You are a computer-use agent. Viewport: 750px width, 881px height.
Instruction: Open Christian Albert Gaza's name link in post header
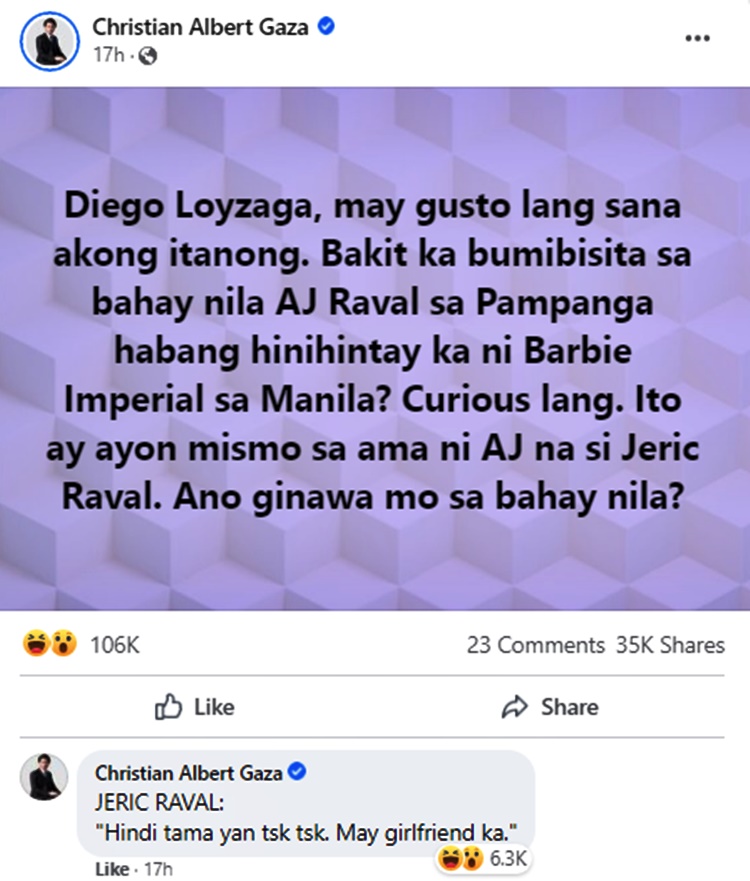tap(201, 28)
